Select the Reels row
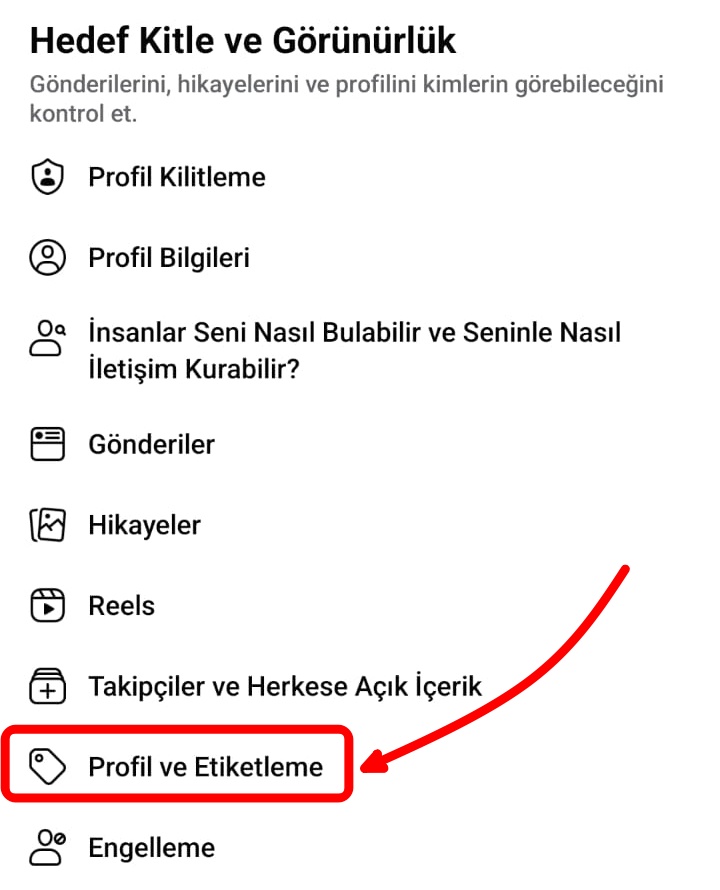The image size is (720, 890). coord(121,606)
